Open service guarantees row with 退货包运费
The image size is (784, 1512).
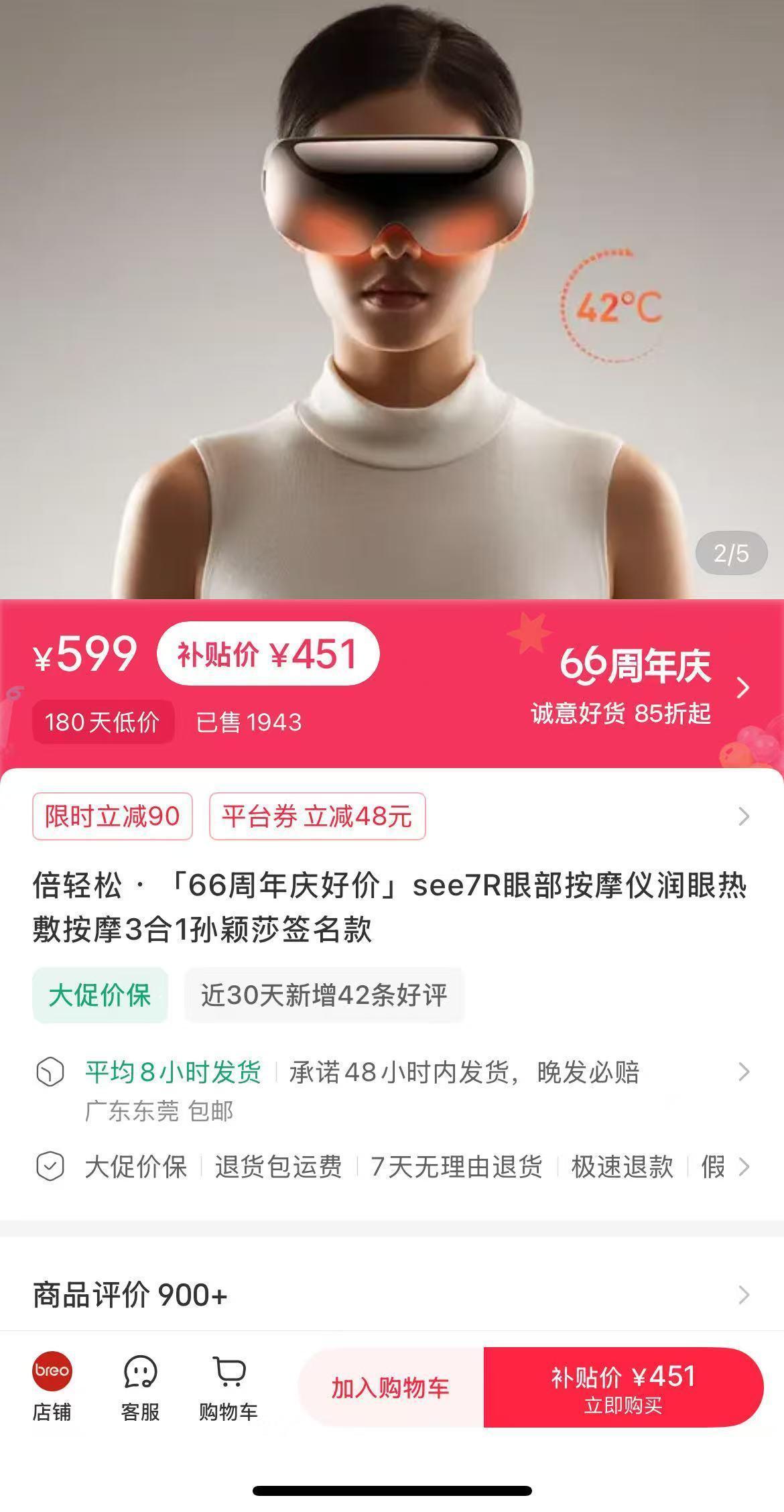(x=392, y=1167)
